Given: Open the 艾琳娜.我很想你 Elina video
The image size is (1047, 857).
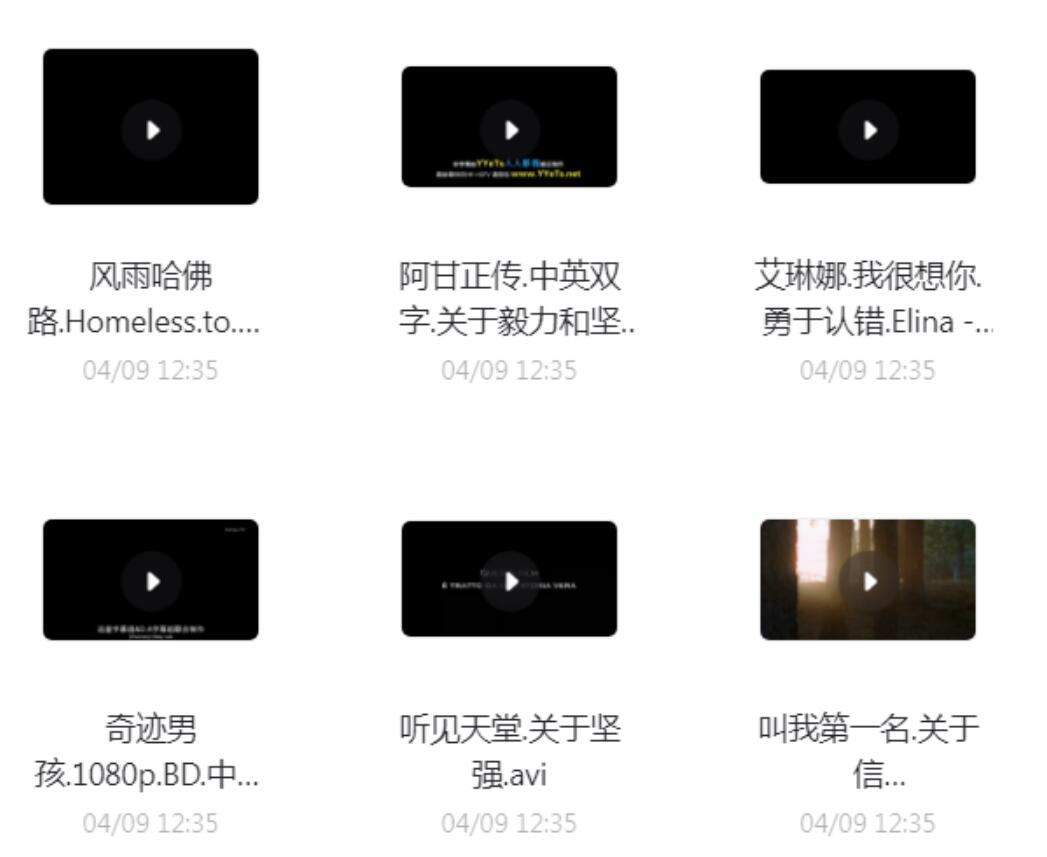Looking at the screenshot, I should point(868,129).
